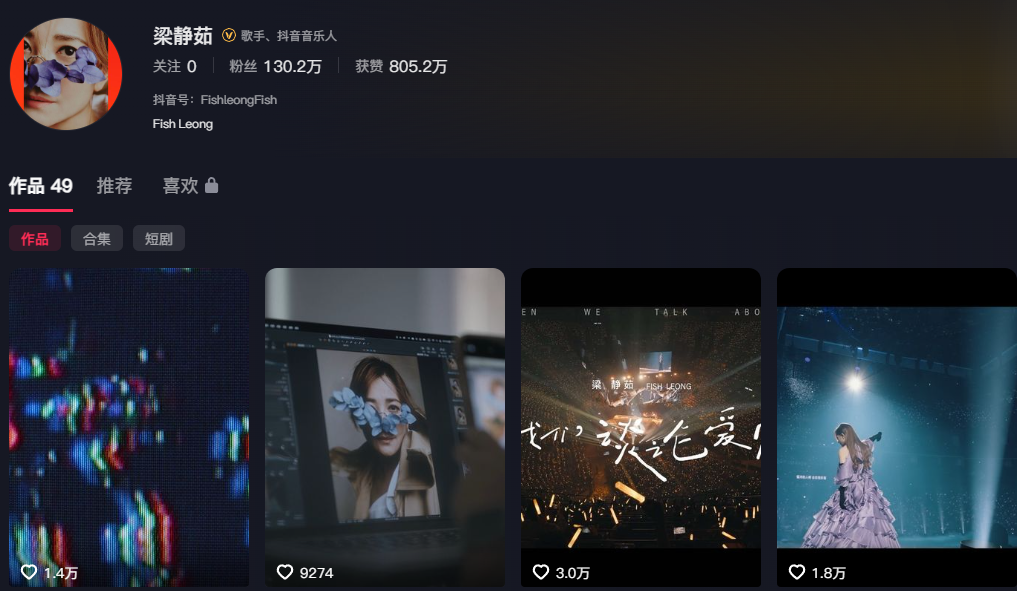Select the 作品 filter chip

[35, 239]
